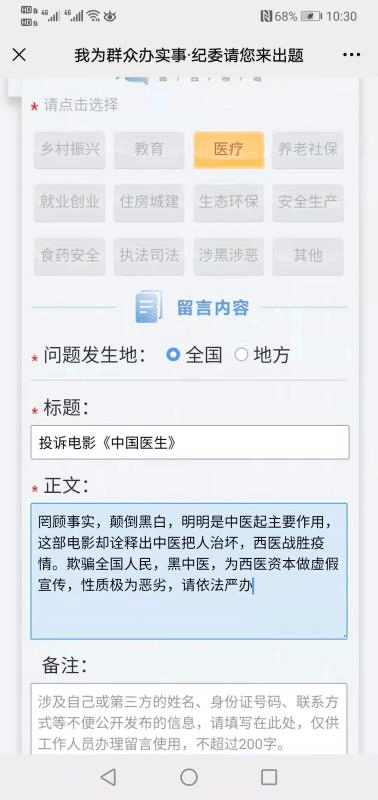This screenshot has width=378, height=800.
Task: Pick the 安全生产 chip
Action: coord(308,203)
